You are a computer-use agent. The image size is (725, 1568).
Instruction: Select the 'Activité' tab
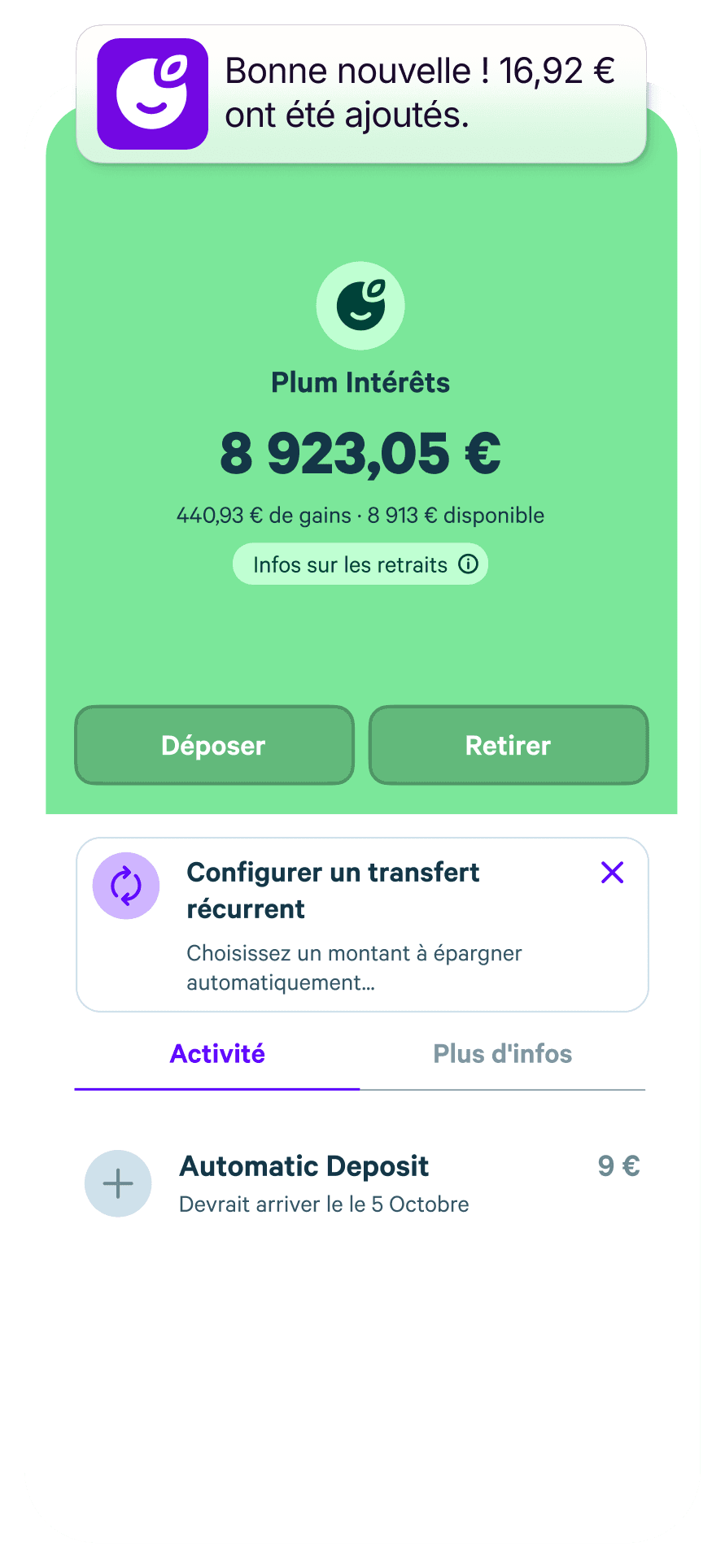click(x=216, y=1054)
